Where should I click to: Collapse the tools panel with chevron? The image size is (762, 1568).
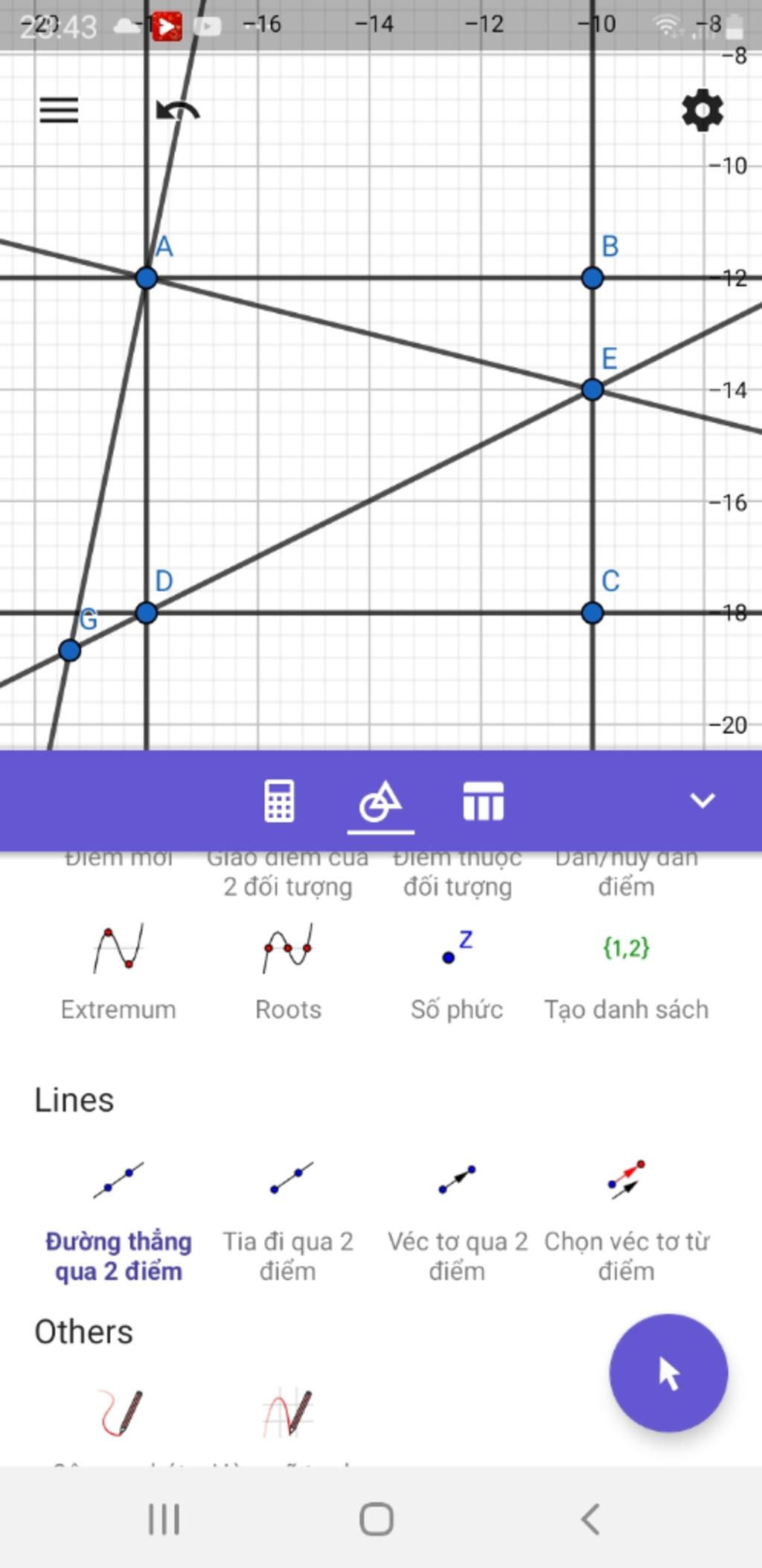point(702,801)
